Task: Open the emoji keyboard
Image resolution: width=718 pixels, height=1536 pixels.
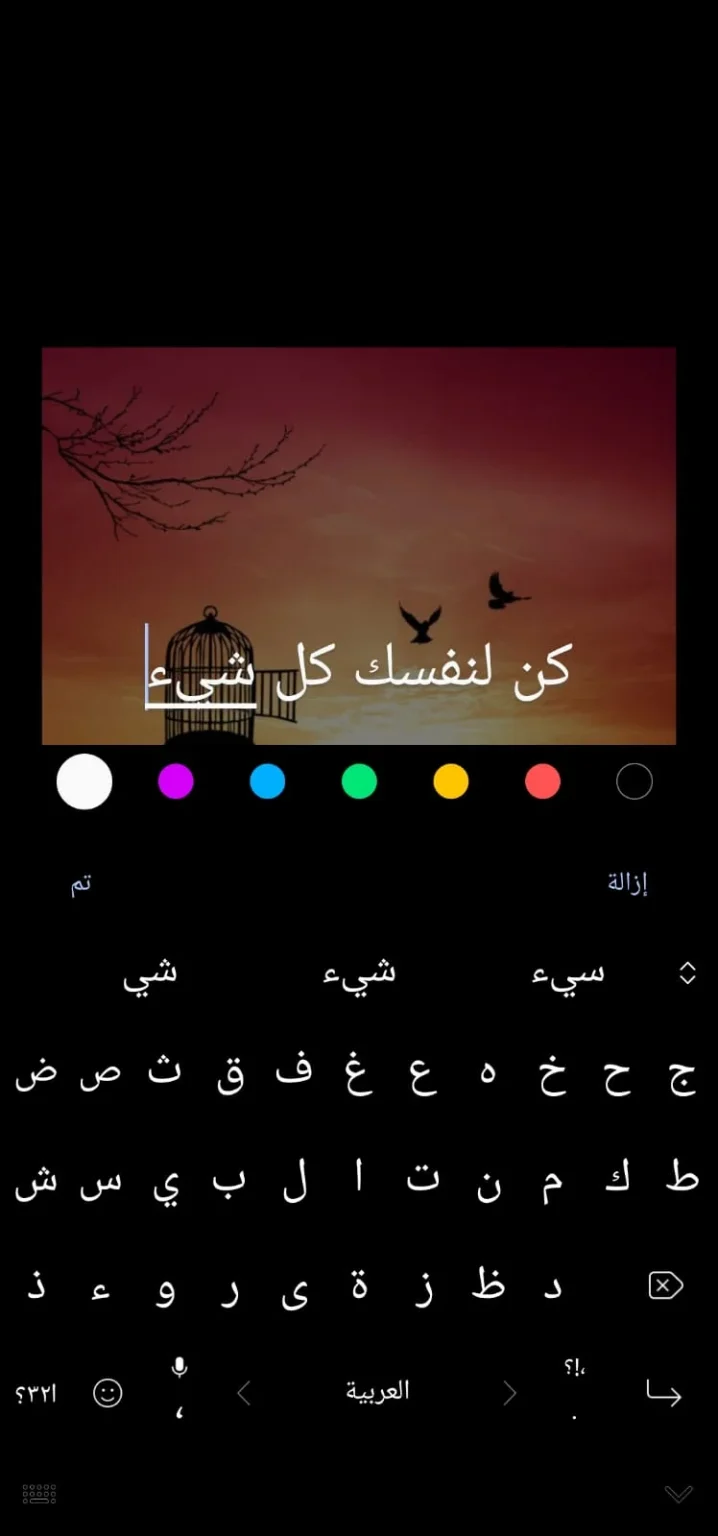Action: tap(108, 1393)
